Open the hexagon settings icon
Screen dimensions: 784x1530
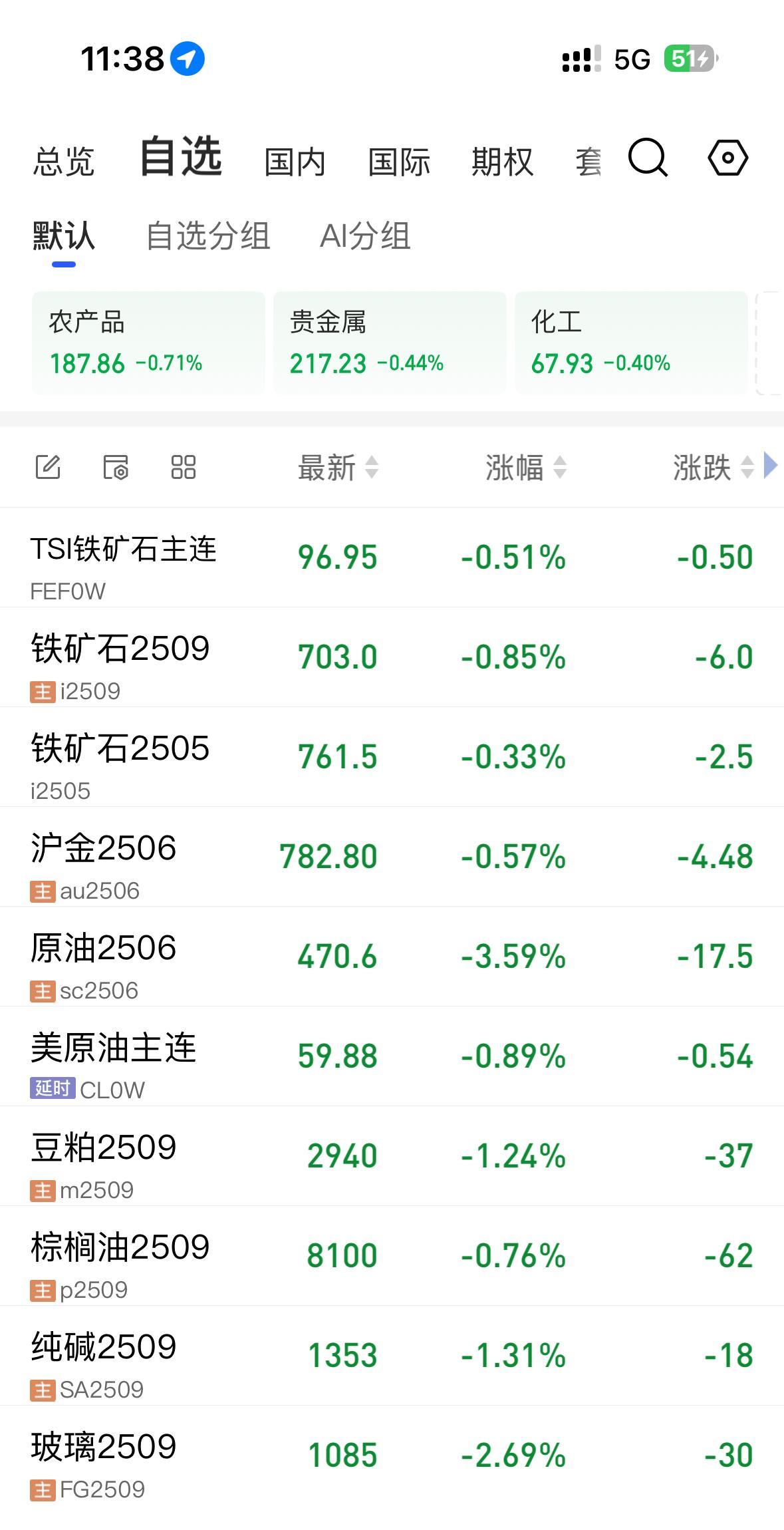(x=727, y=158)
